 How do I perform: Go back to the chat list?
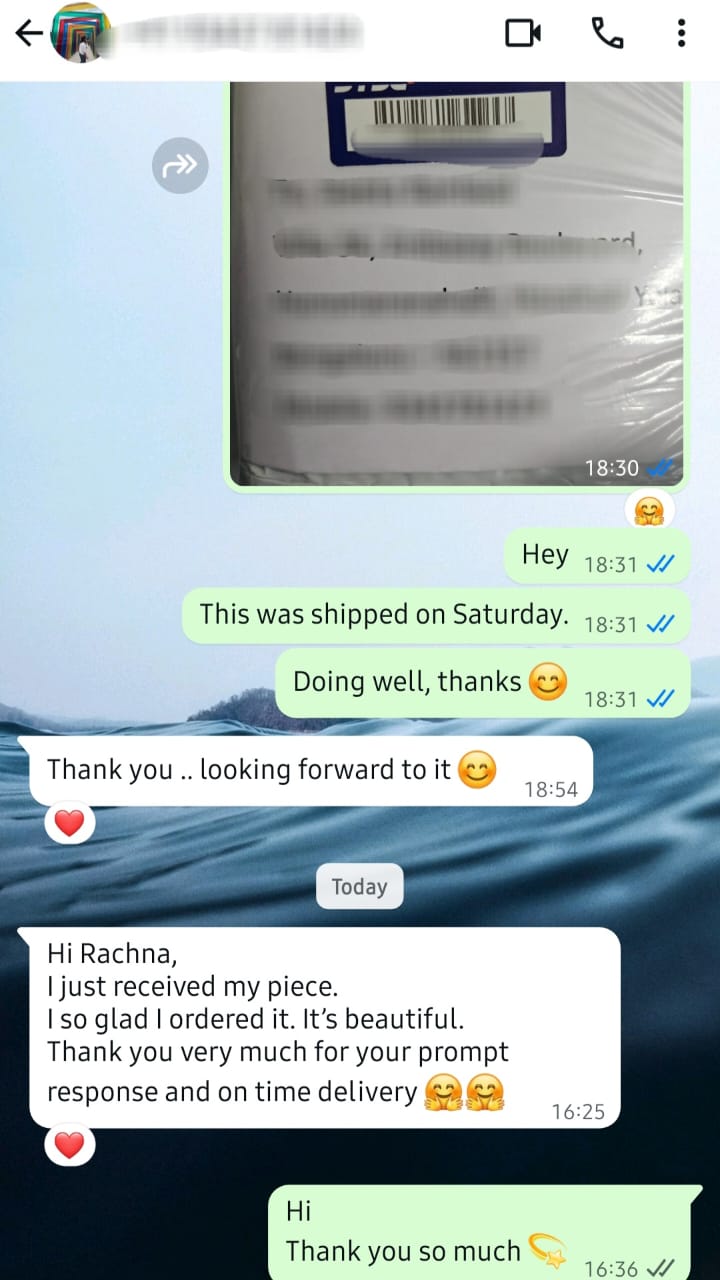(28, 34)
